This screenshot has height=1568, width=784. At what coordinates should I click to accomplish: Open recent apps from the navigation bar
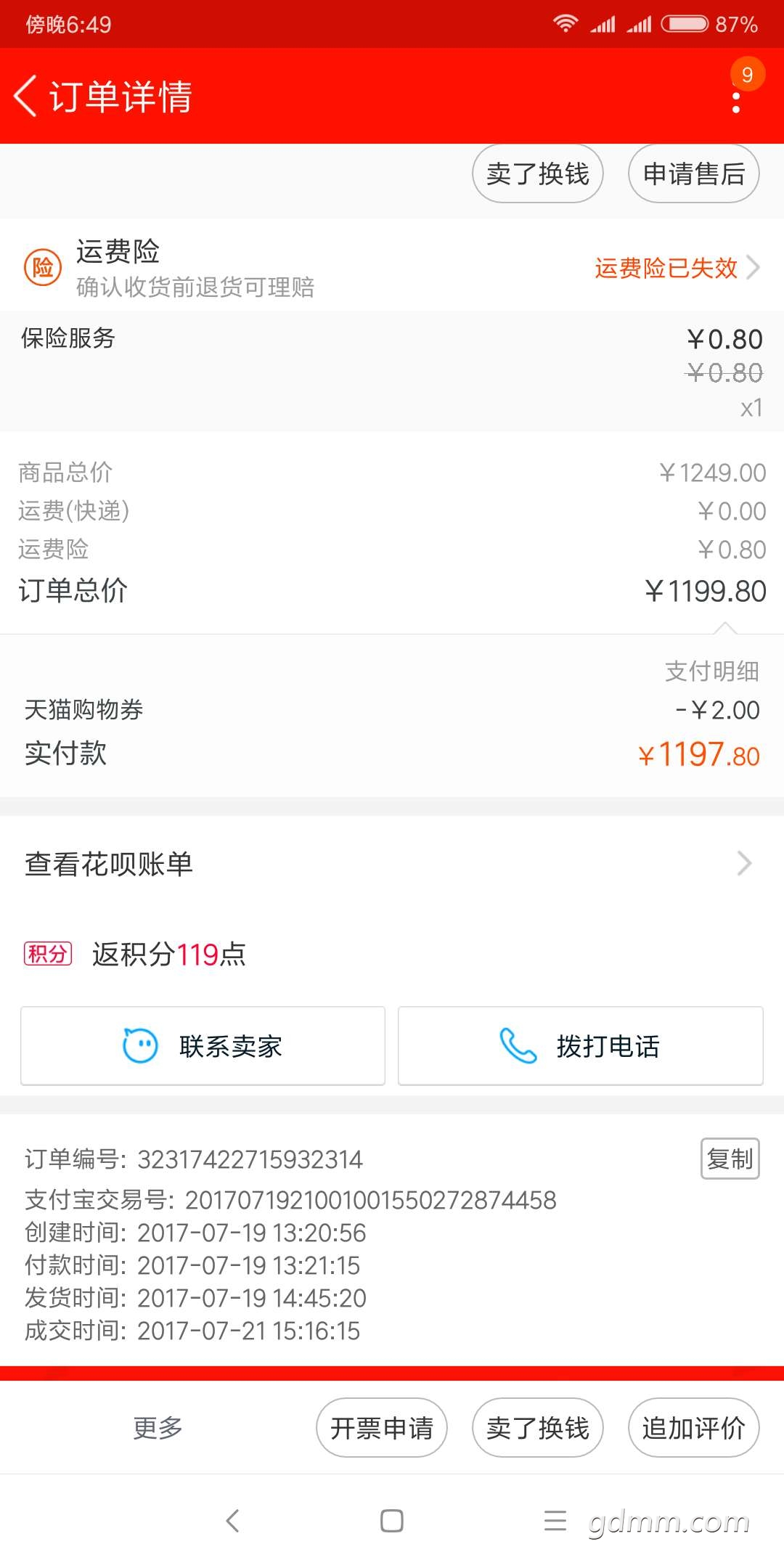pos(555,1520)
